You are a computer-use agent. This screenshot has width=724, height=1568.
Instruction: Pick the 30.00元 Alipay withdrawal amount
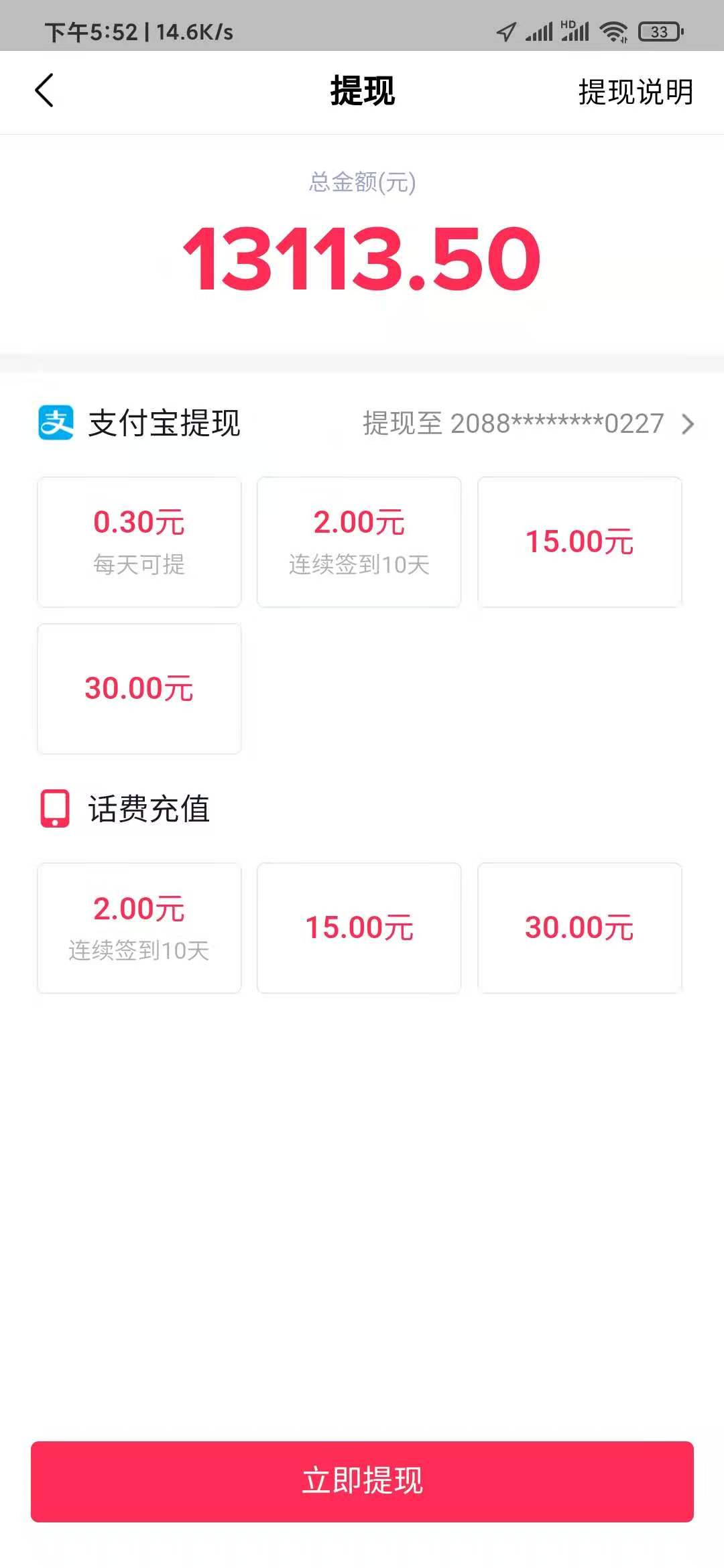(x=139, y=689)
